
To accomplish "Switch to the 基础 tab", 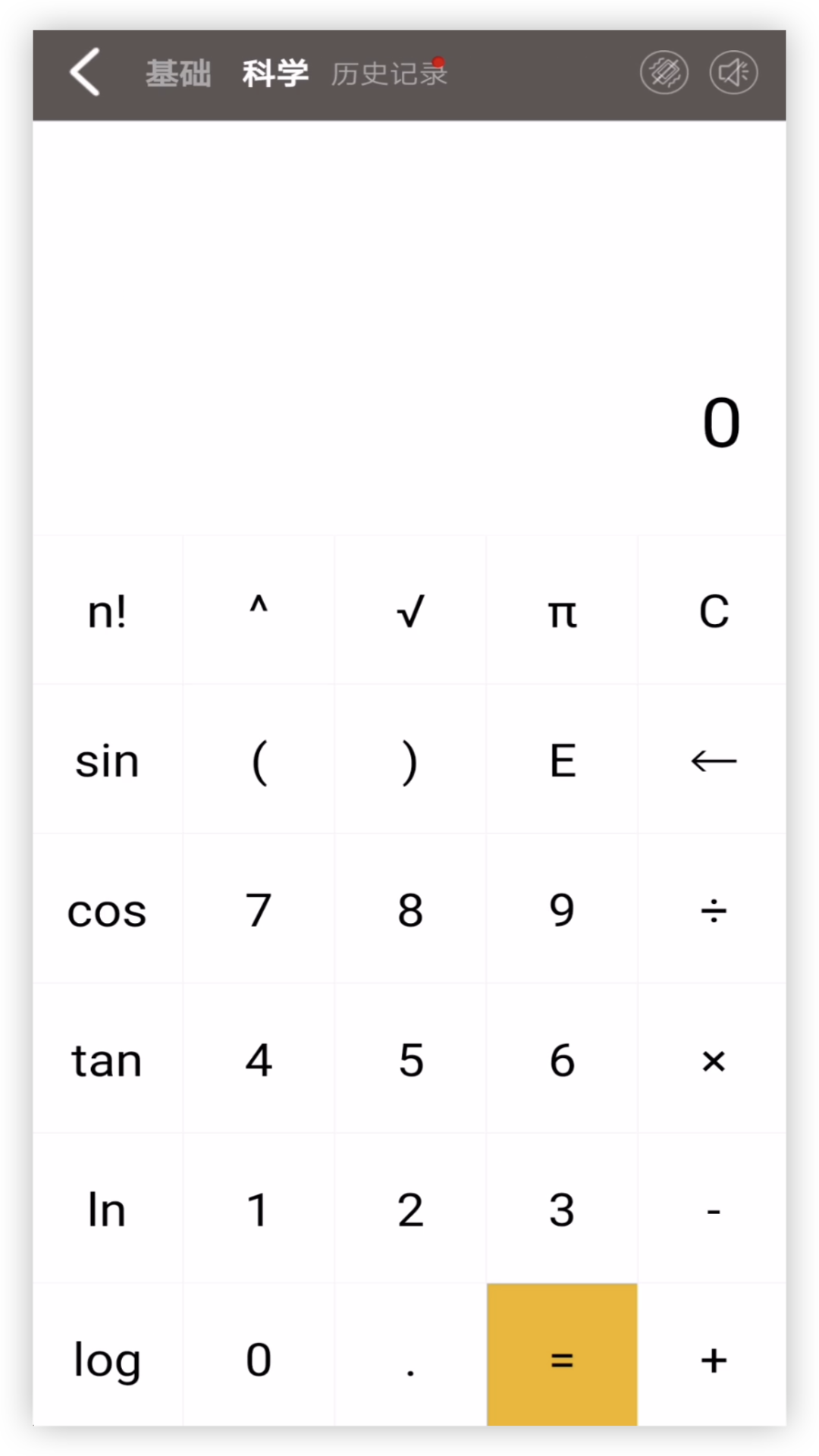I will [178, 74].
